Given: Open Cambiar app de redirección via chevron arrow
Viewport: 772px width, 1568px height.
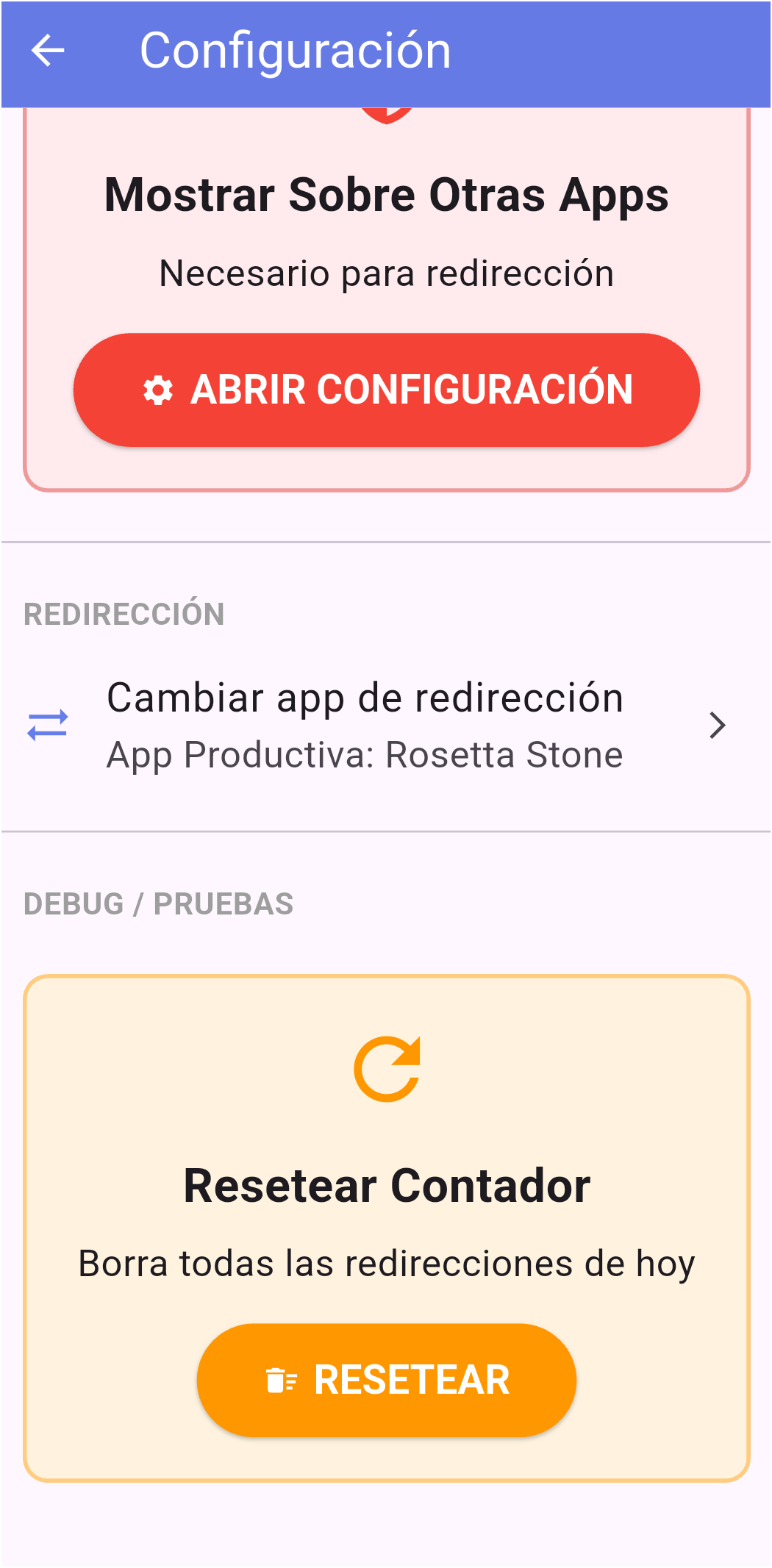Looking at the screenshot, I should click(x=718, y=726).
